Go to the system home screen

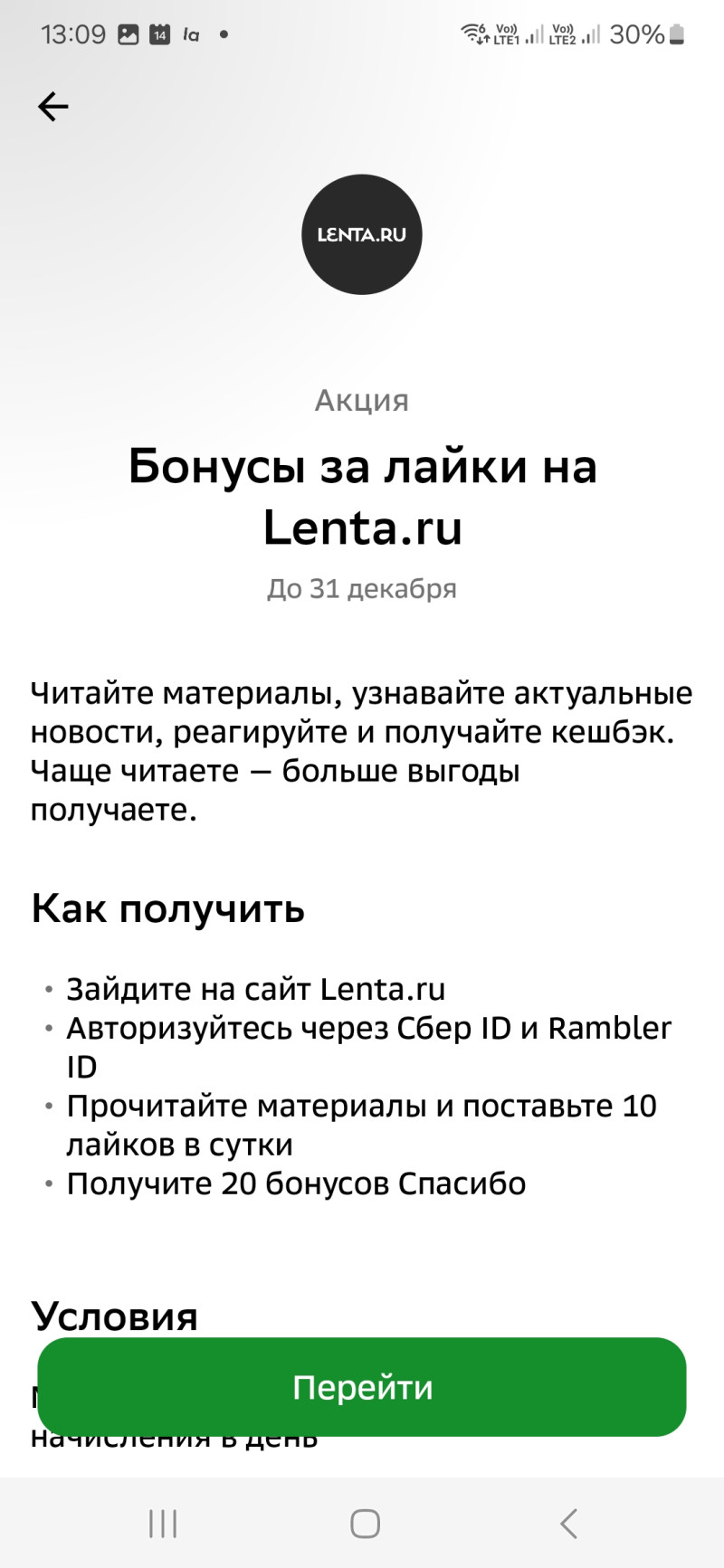(365, 1524)
